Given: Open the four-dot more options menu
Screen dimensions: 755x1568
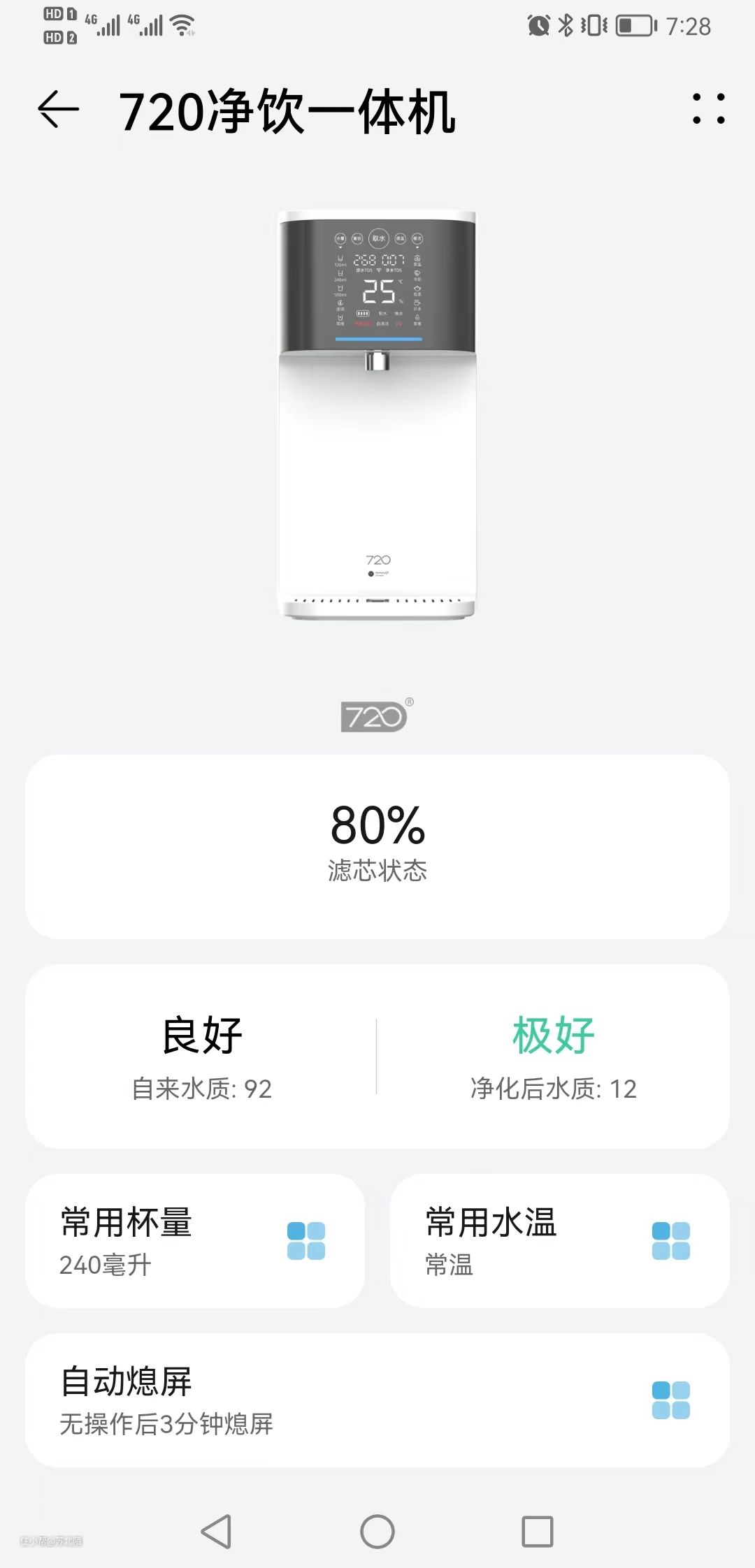Looking at the screenshot, I should 708,109.
